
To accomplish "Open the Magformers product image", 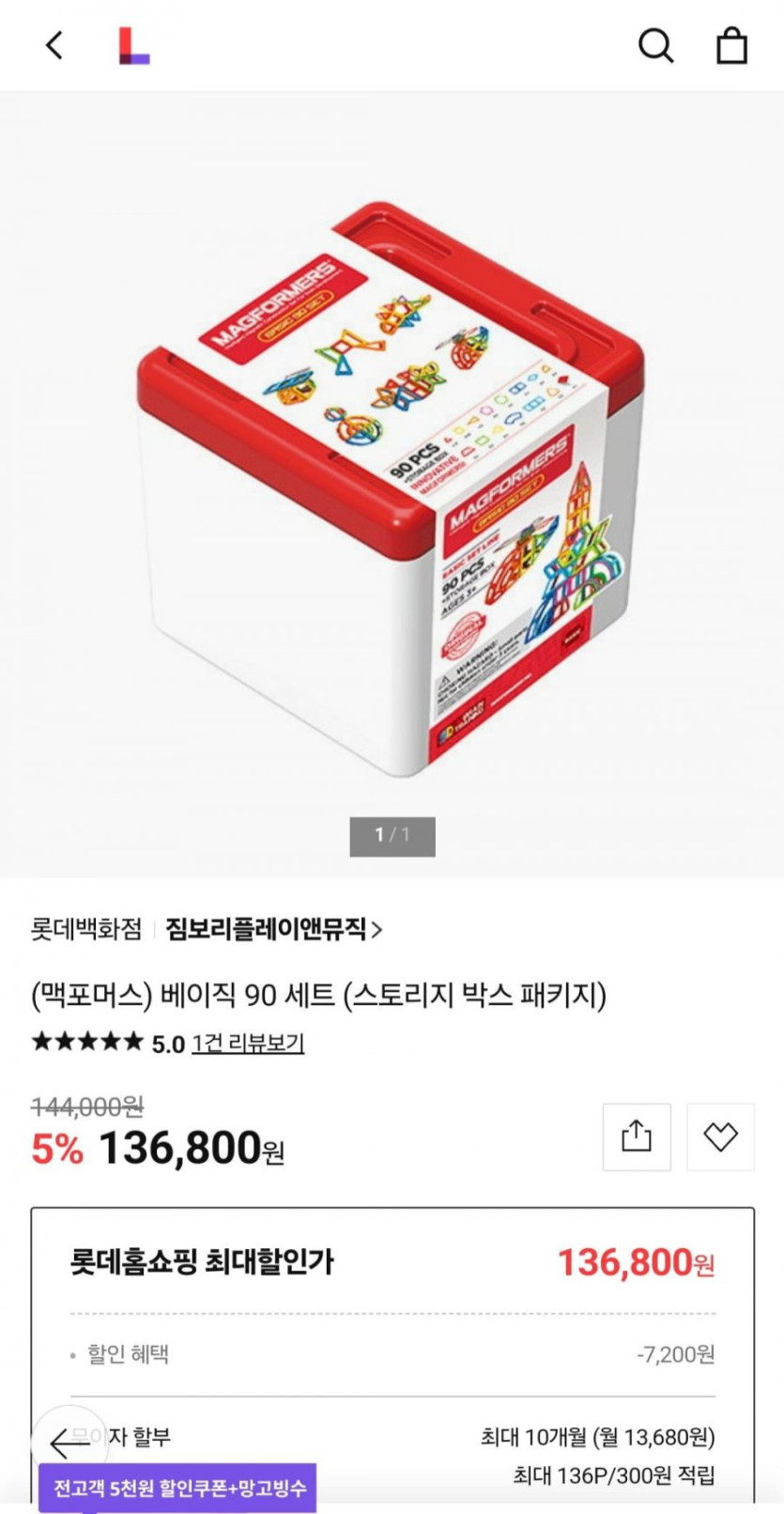I will point(392,488).
